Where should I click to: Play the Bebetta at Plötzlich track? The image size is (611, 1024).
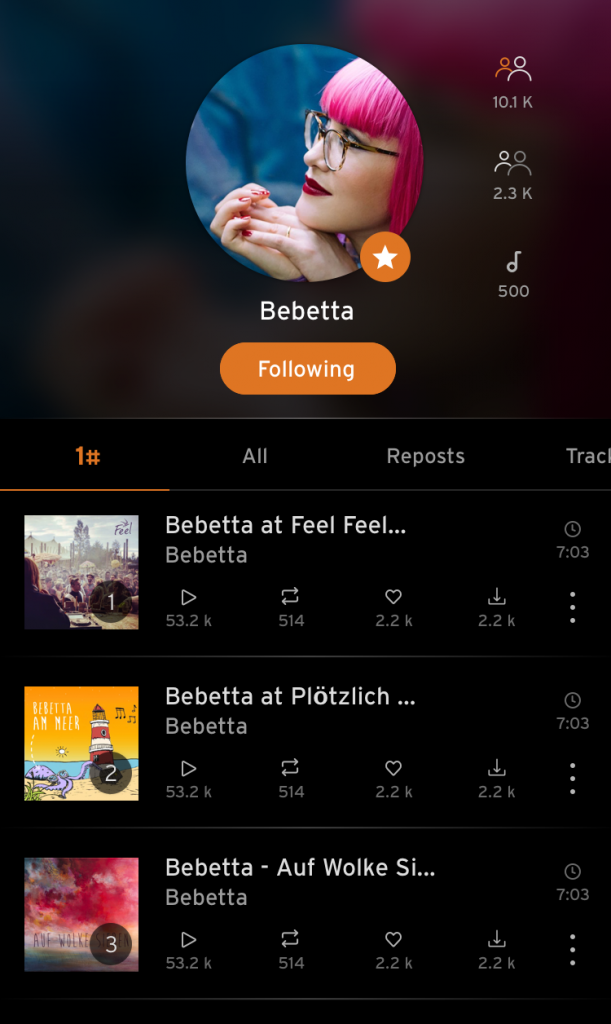[188, 768]
